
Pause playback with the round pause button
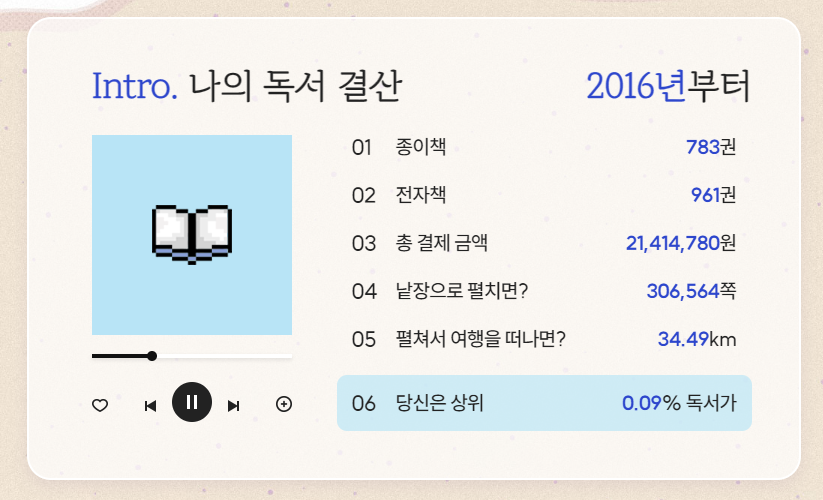coord(192,402)
